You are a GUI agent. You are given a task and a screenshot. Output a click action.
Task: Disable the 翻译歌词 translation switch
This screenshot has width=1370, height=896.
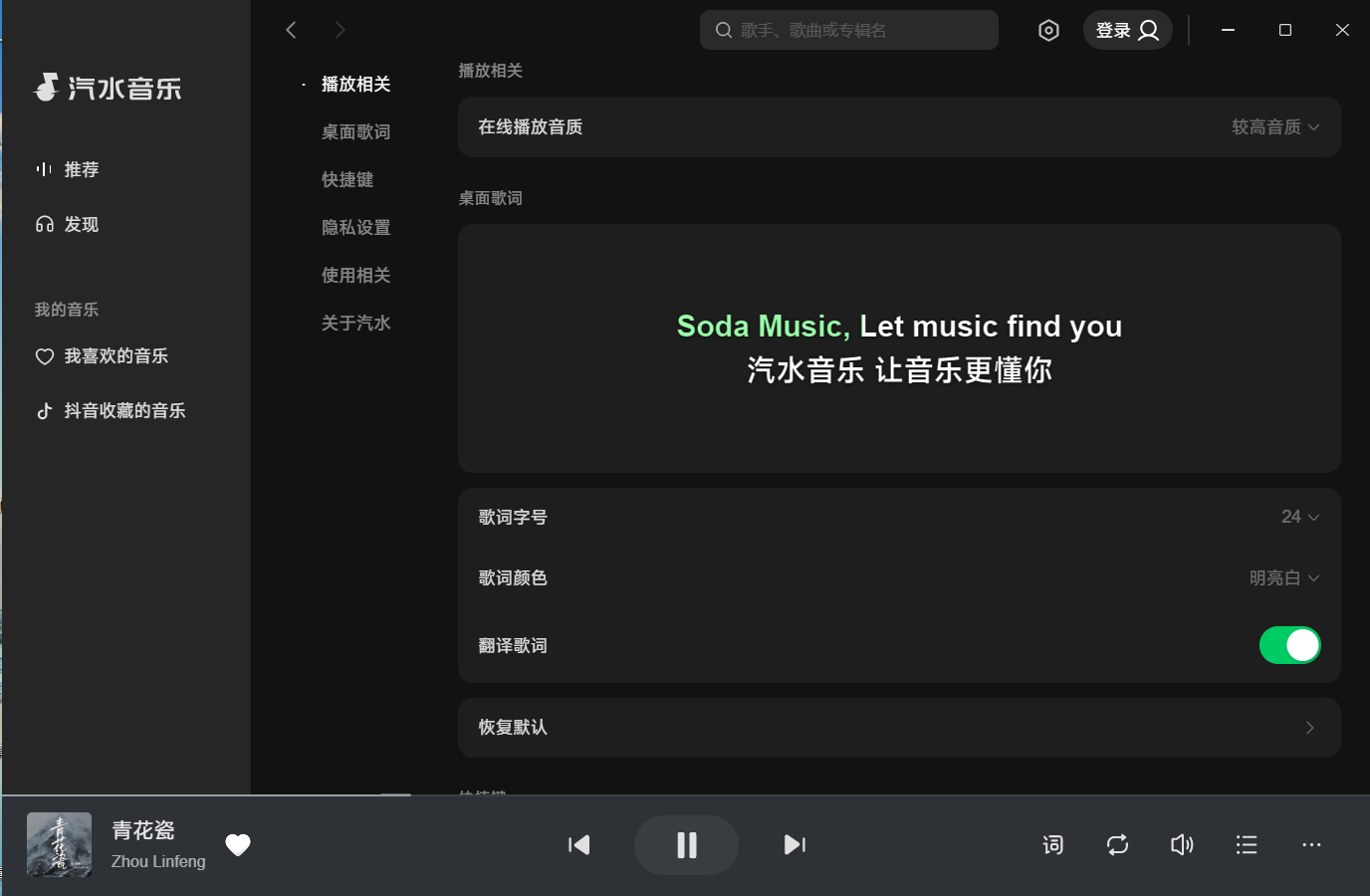(1289, 645)
